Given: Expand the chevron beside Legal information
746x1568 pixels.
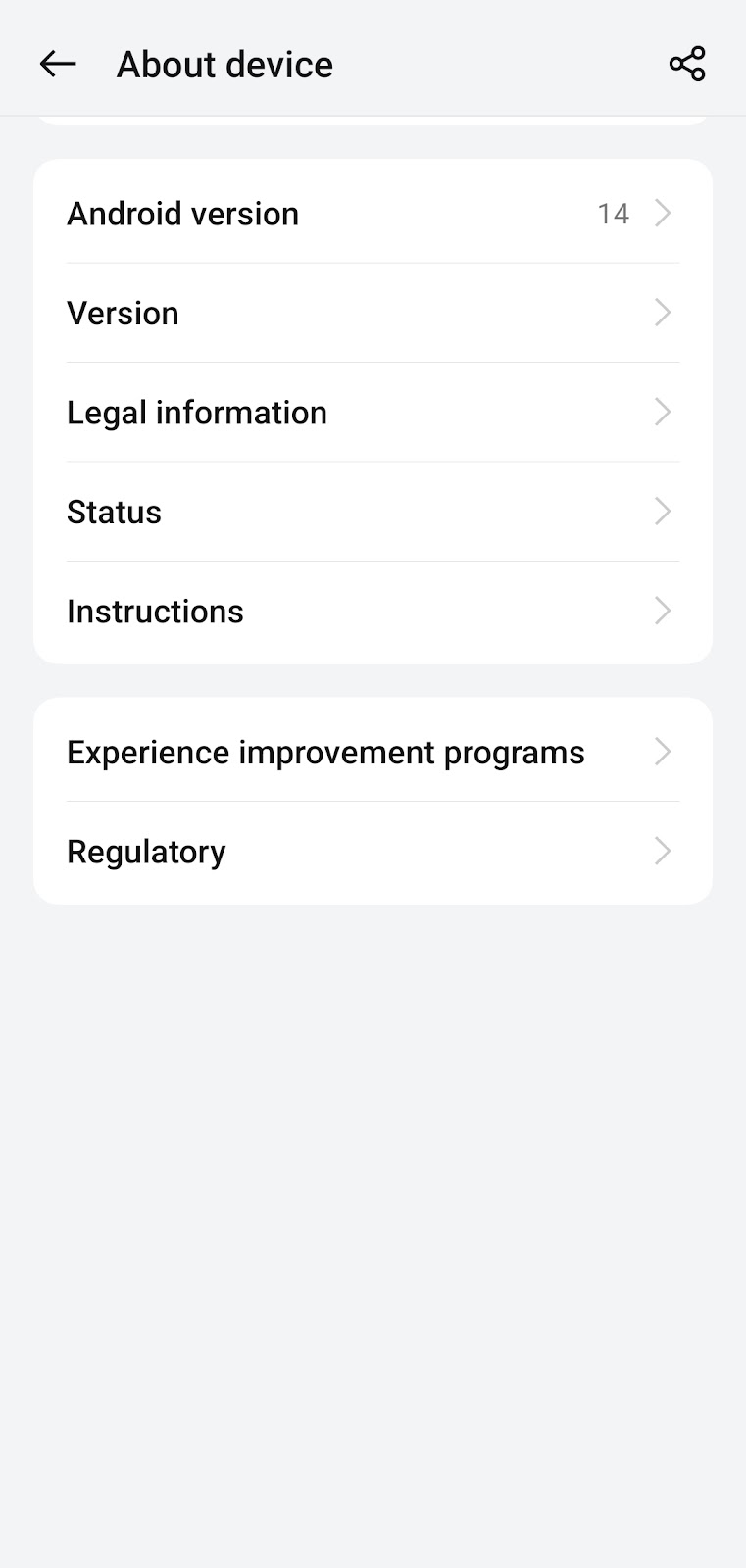Looking at the screenshot, I should click(x=663, y=413).
